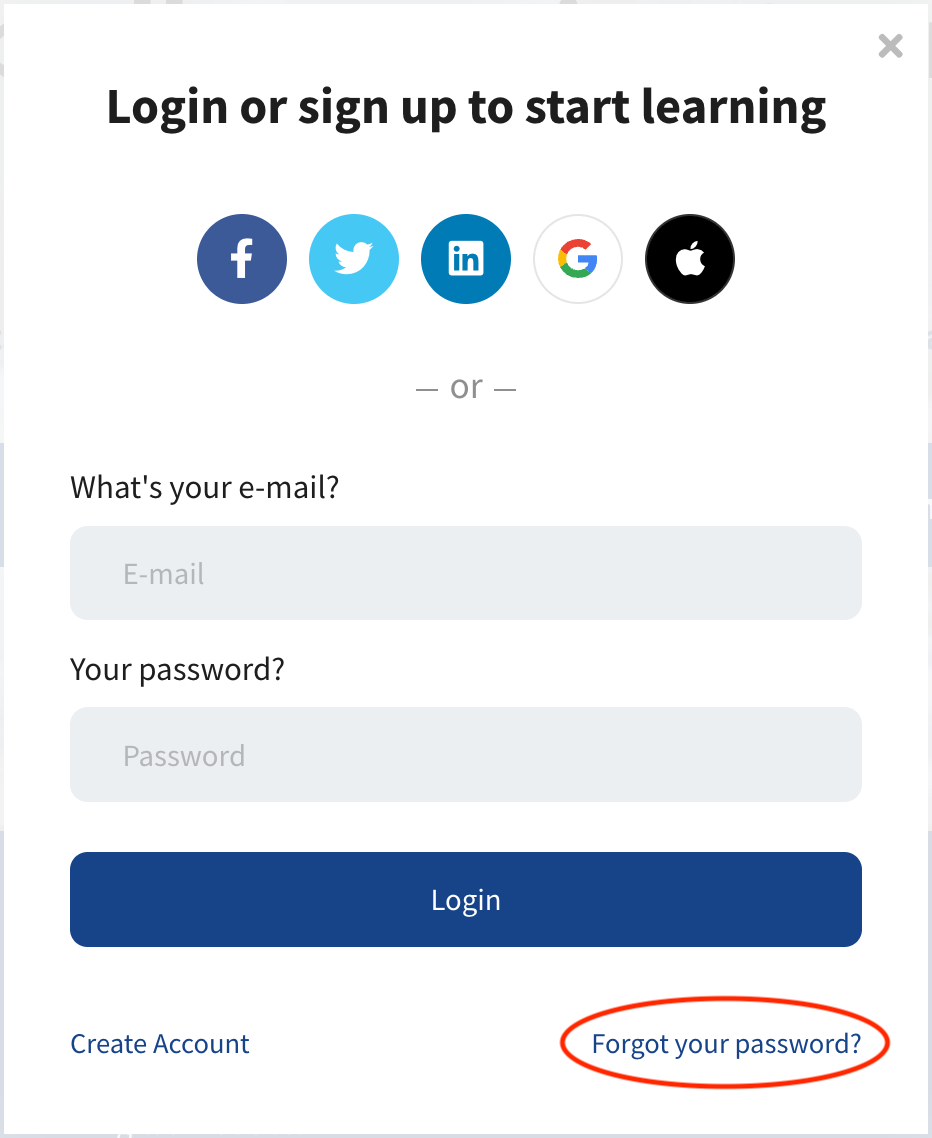This screenshot has width=932, height=1138.
Task: Sign in with Google
Action: click(x=578, y=260)
